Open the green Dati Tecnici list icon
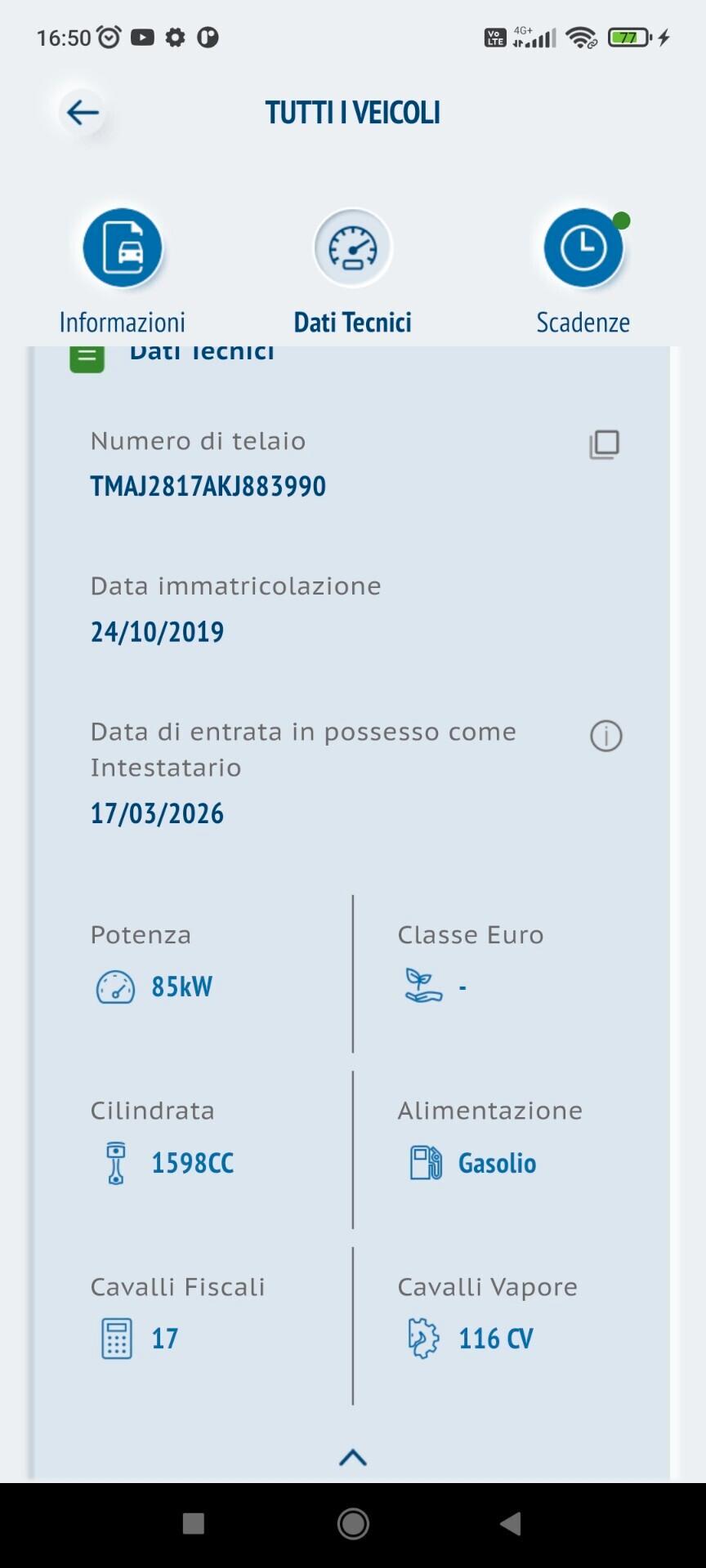 [x=87, y=355]
